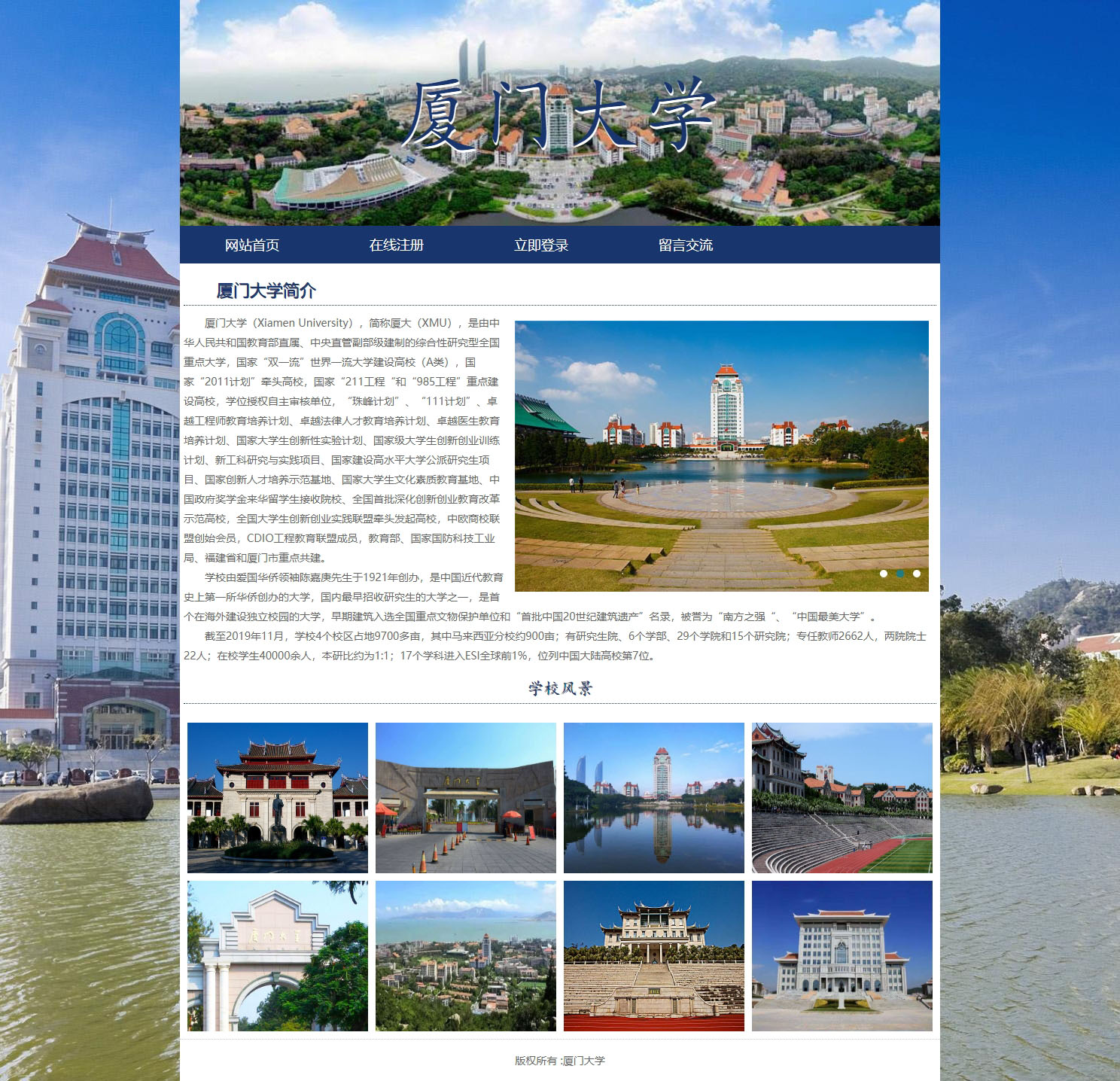Image resolution: width=1120 pixels, height=1081 pixels.
Task: View the aerial seaside campus photo
Action: 466,955
